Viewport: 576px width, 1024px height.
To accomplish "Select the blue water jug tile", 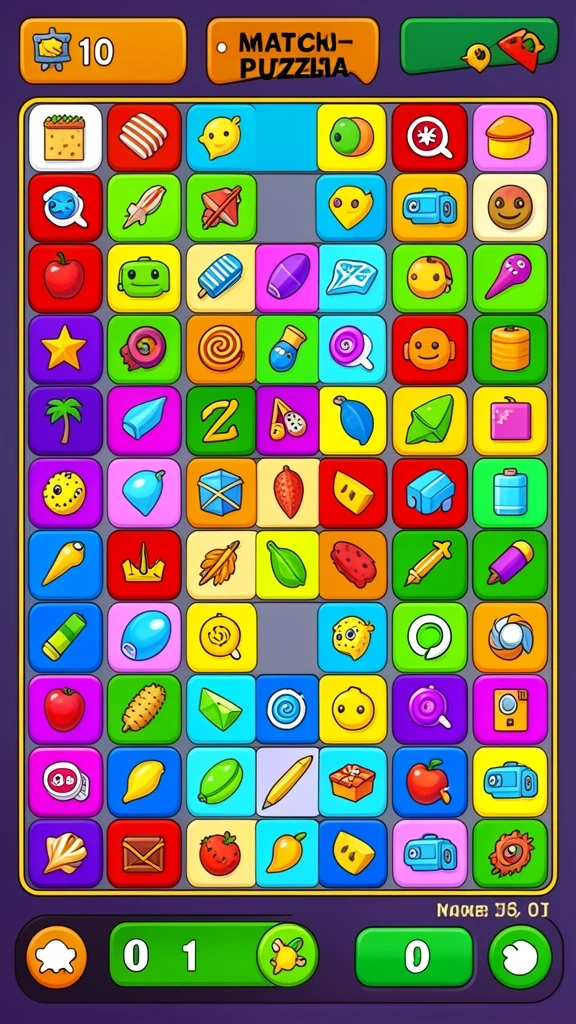I will tap(510, 492).
